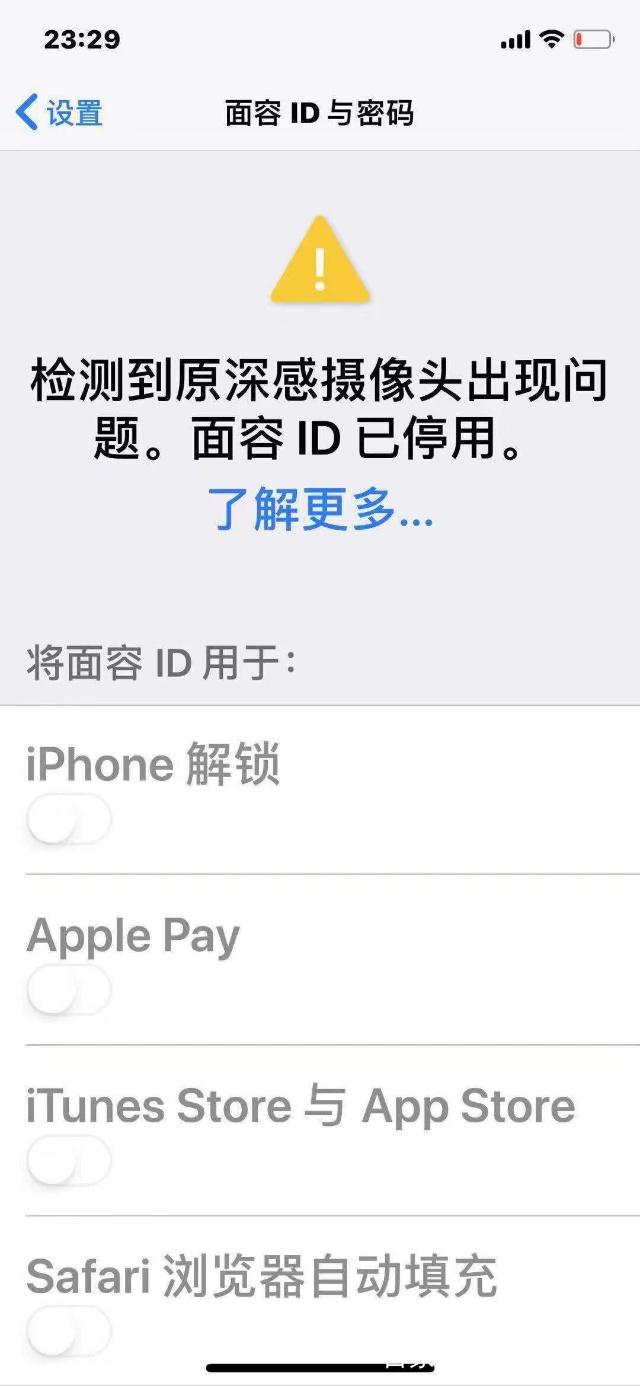Toggle the iPhone 解锁 switch
This screenshot has width=640, height=1386.
tap(68, 820)
